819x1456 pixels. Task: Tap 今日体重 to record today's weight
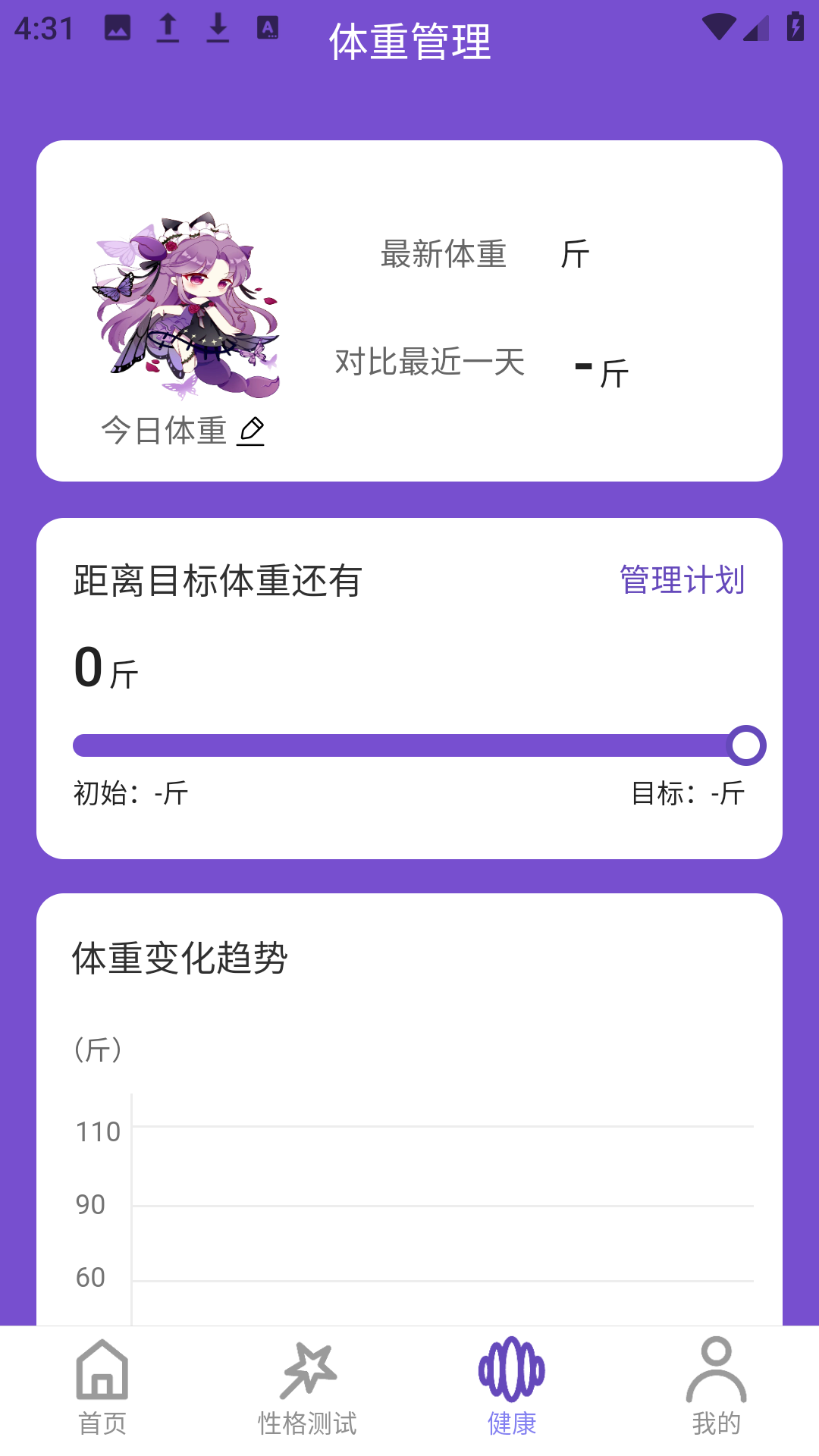click(164, 431)
